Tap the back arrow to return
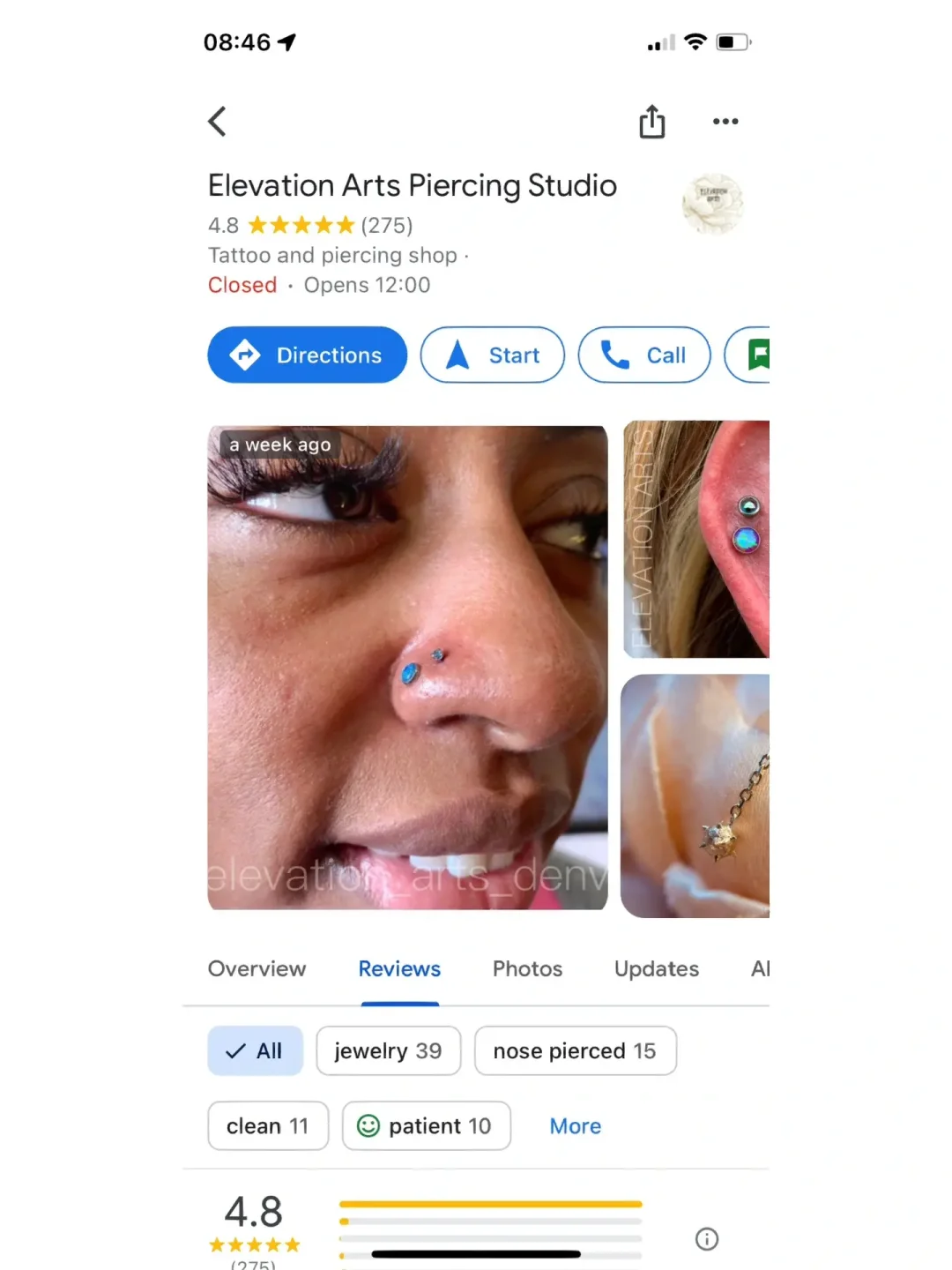 point(217,122)
